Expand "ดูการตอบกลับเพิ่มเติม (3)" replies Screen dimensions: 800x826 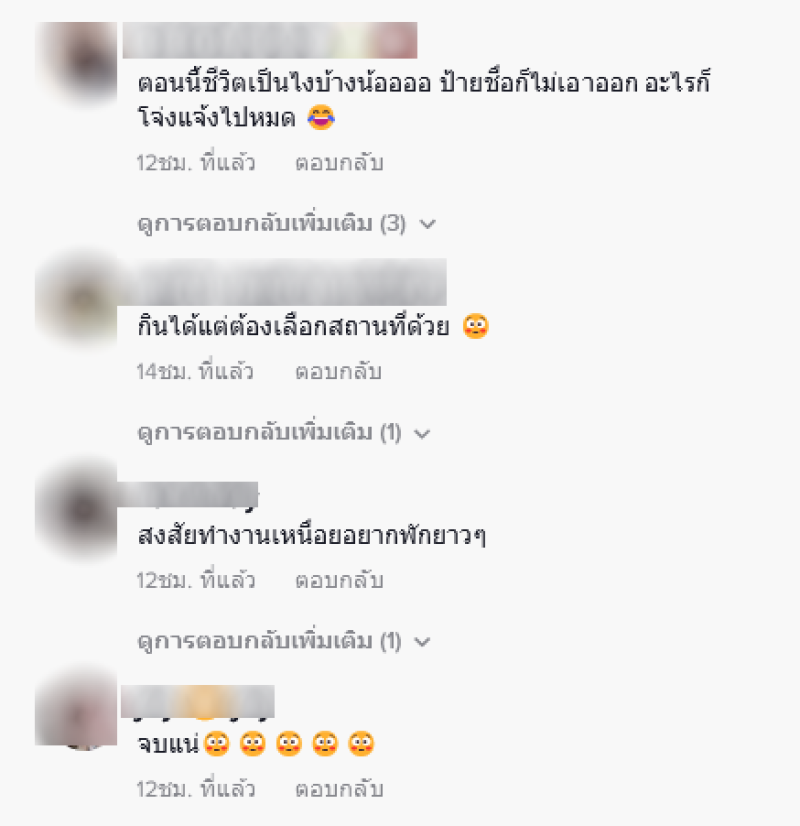point(286,224)
